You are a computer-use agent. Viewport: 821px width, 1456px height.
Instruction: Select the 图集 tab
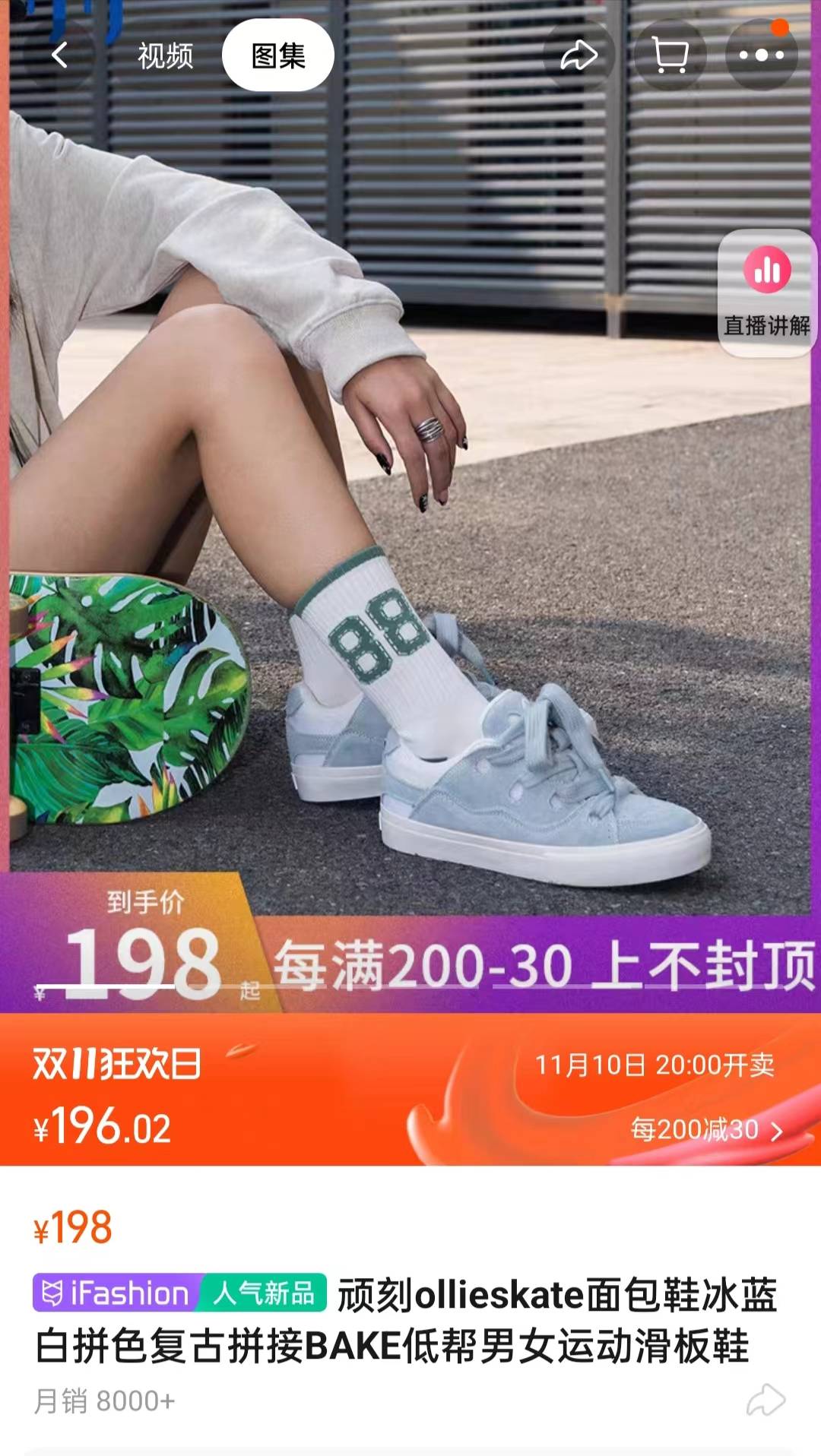tap(278, 55)
